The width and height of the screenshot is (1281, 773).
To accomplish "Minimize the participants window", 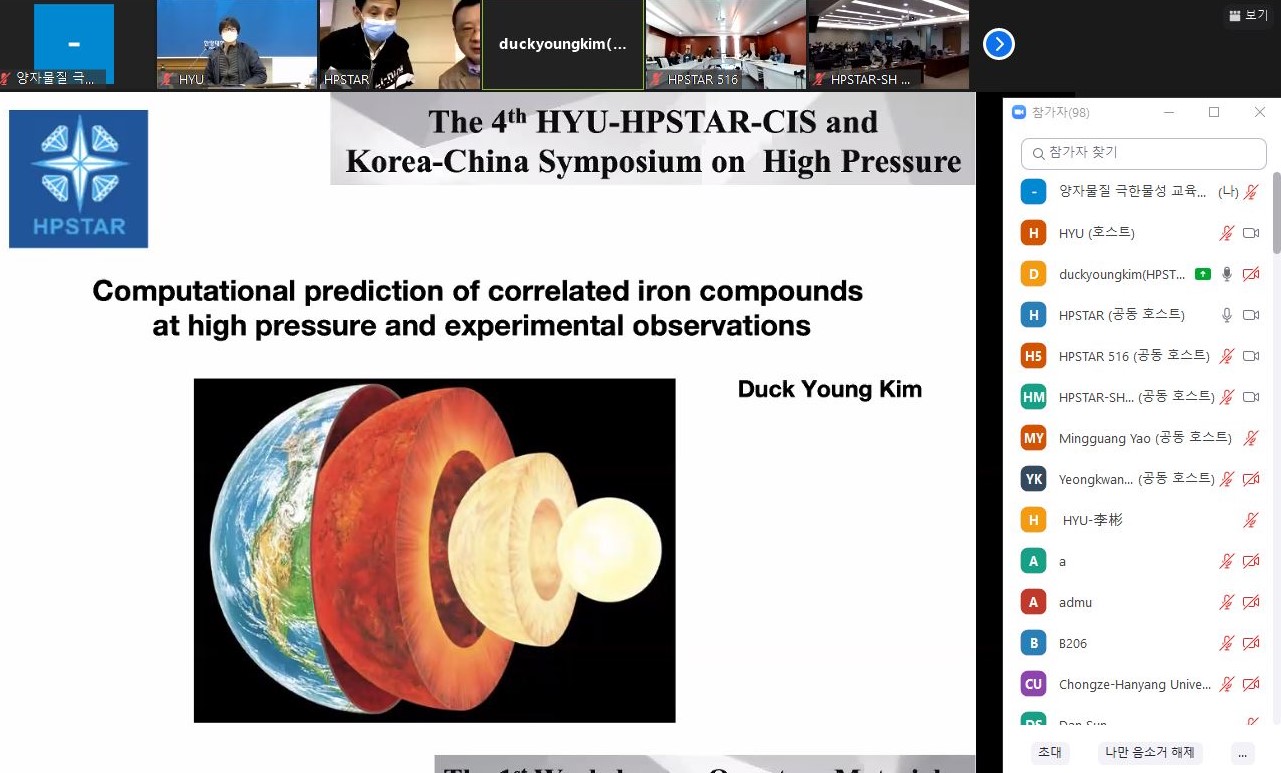I will [1169, 112].
